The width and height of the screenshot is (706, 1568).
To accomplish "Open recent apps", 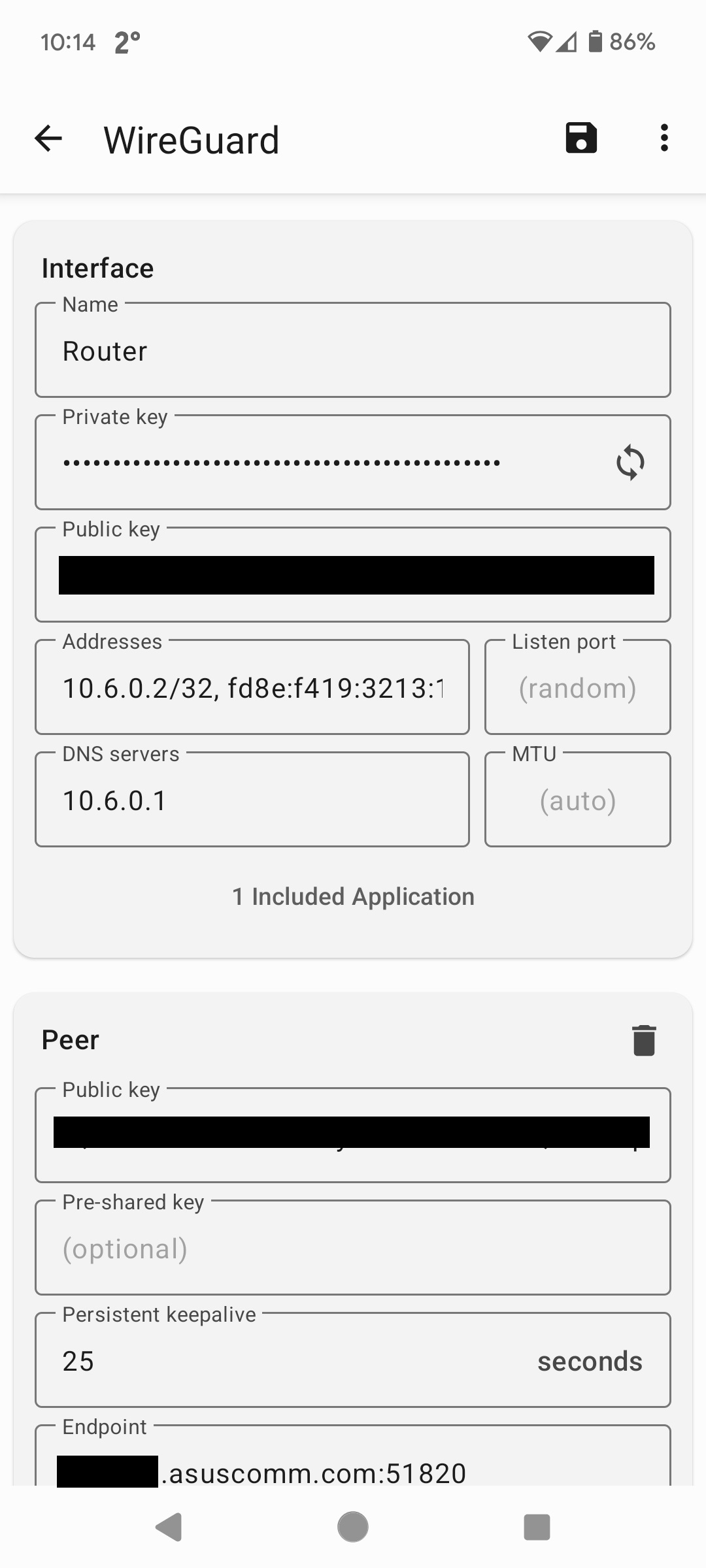I will (x=537, y=1527).
